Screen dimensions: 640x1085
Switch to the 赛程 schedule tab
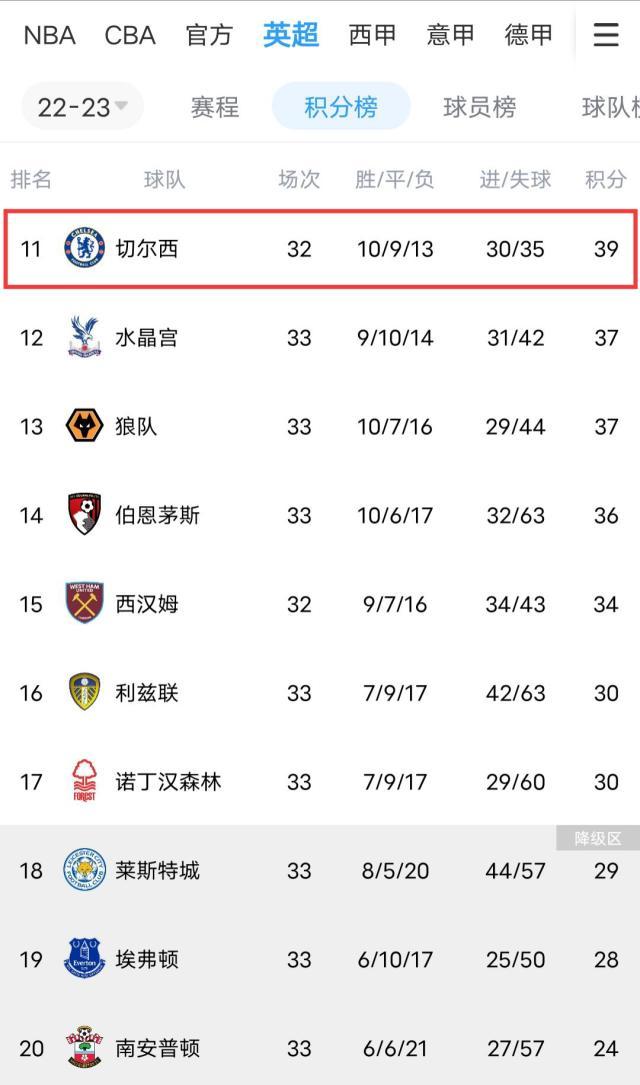coord(215,107)
